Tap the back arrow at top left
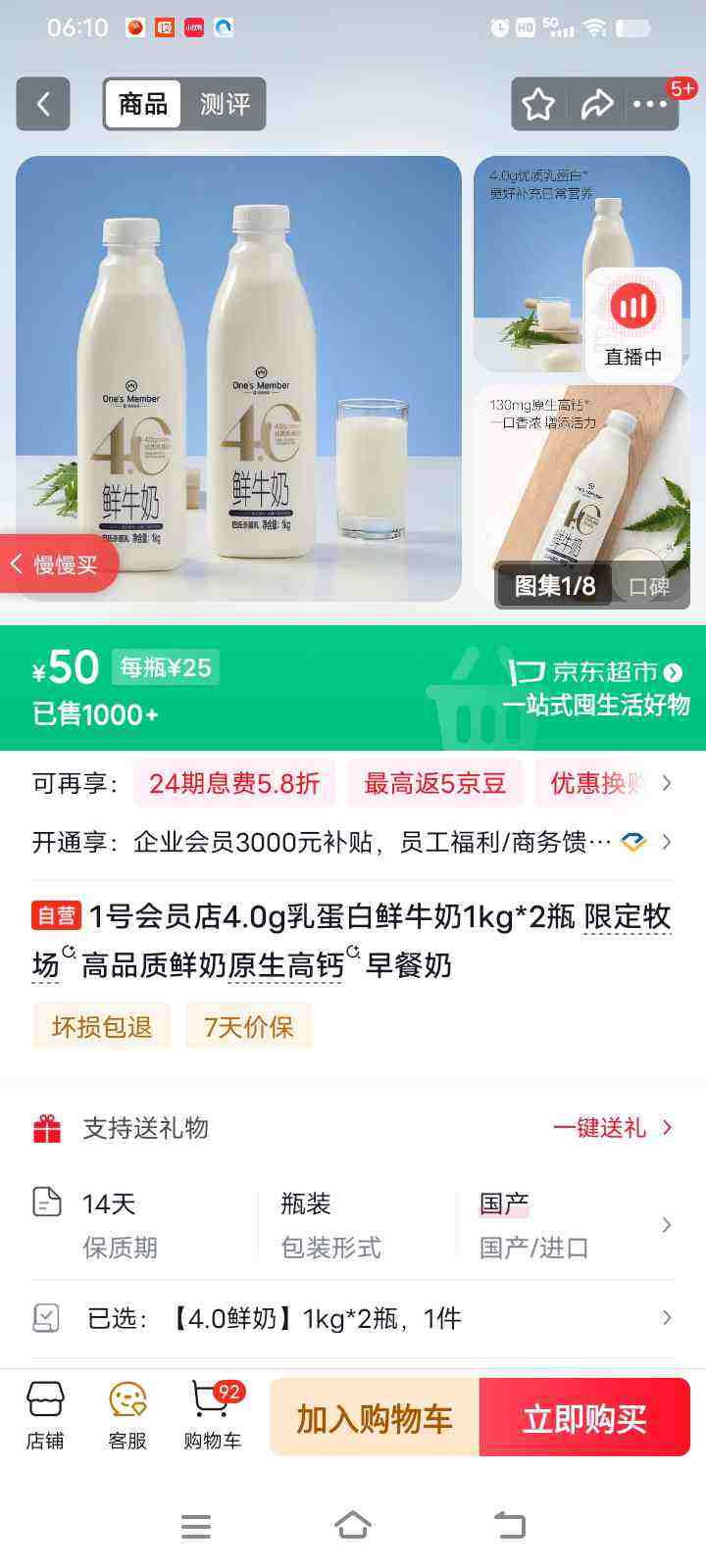Screen dimensions: 706x1568 tap(42, 104)
